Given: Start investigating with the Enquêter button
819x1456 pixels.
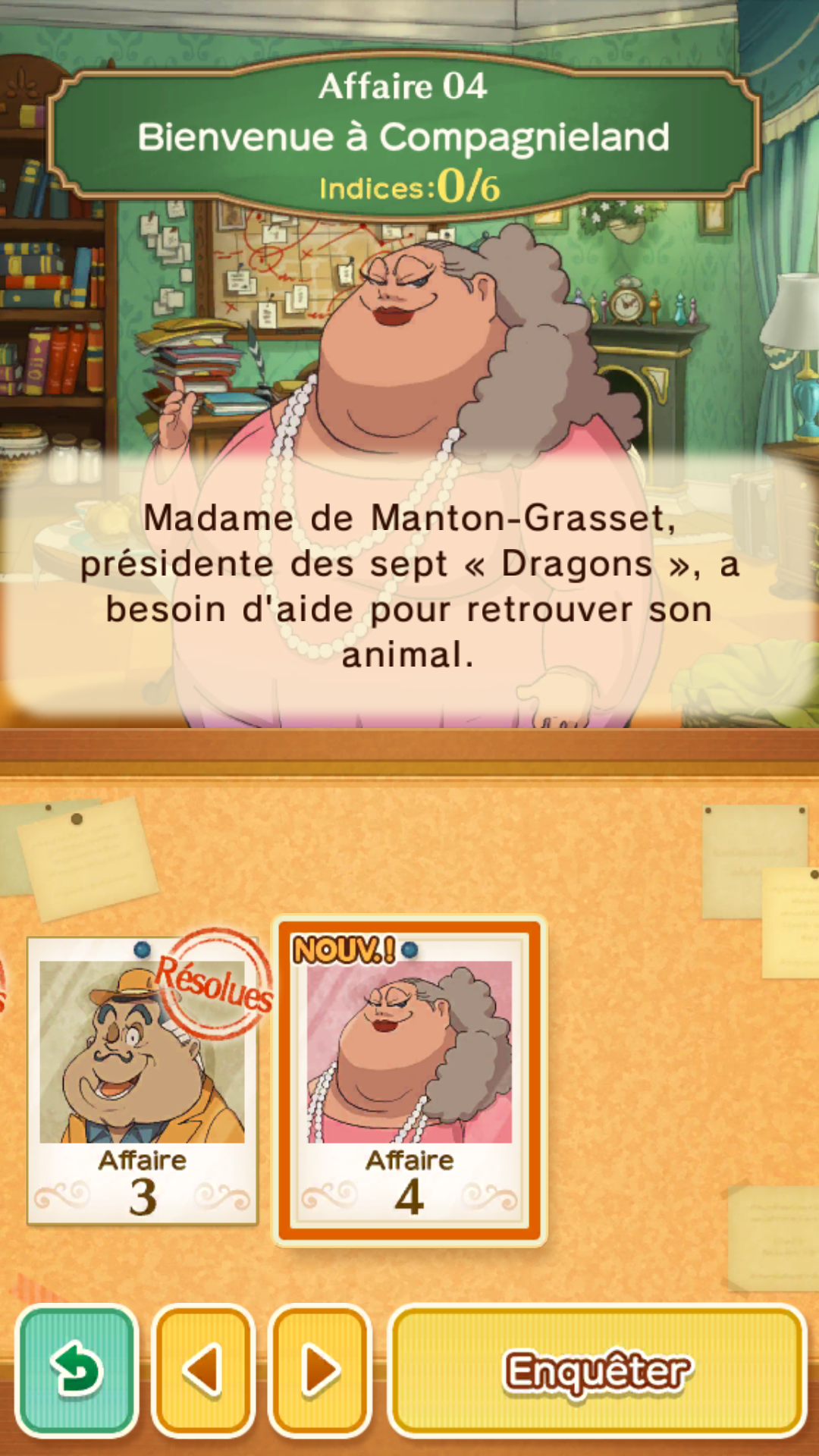Looking at the screenshot, I should pos(598,1370).
